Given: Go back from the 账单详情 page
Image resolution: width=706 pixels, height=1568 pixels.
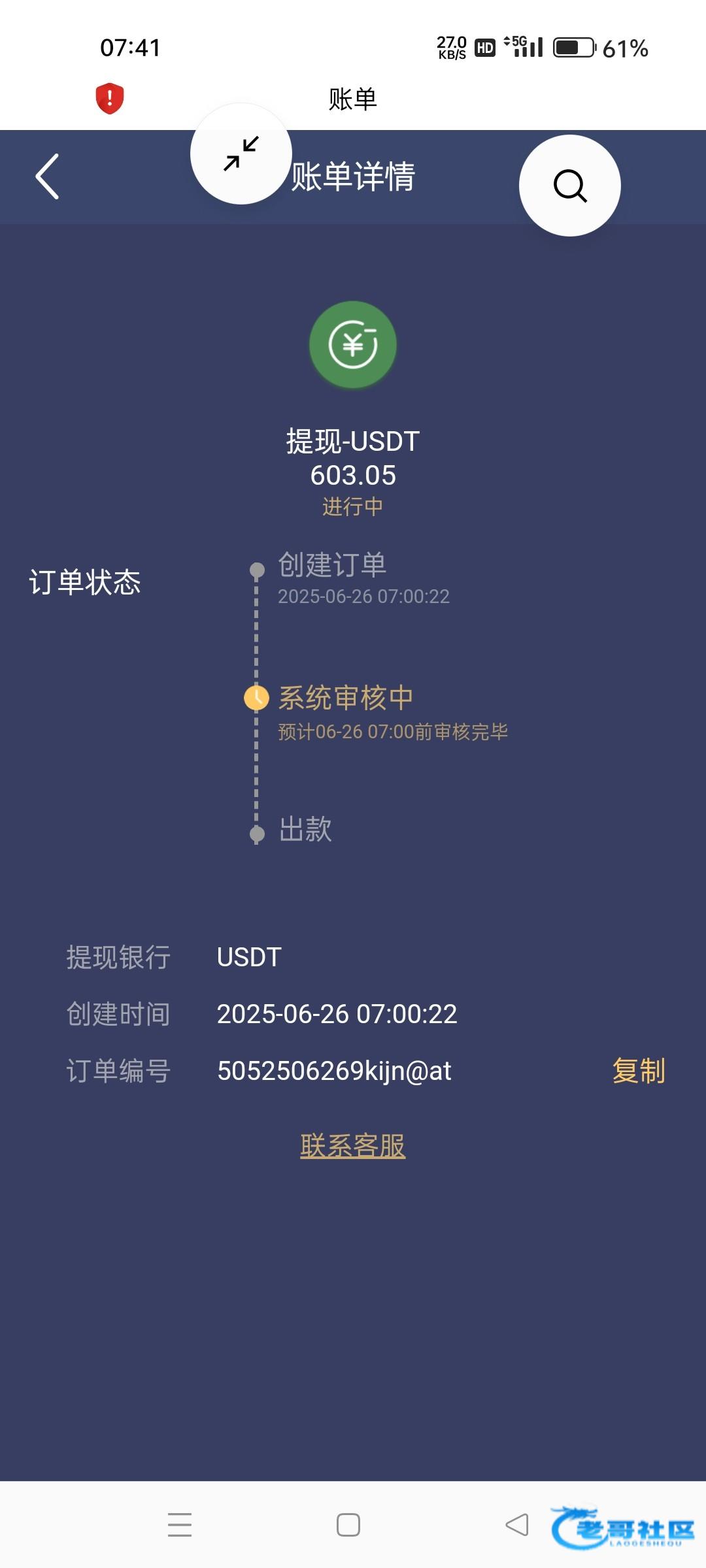Looking at the screenshot, I should click(x=47, y=176).
